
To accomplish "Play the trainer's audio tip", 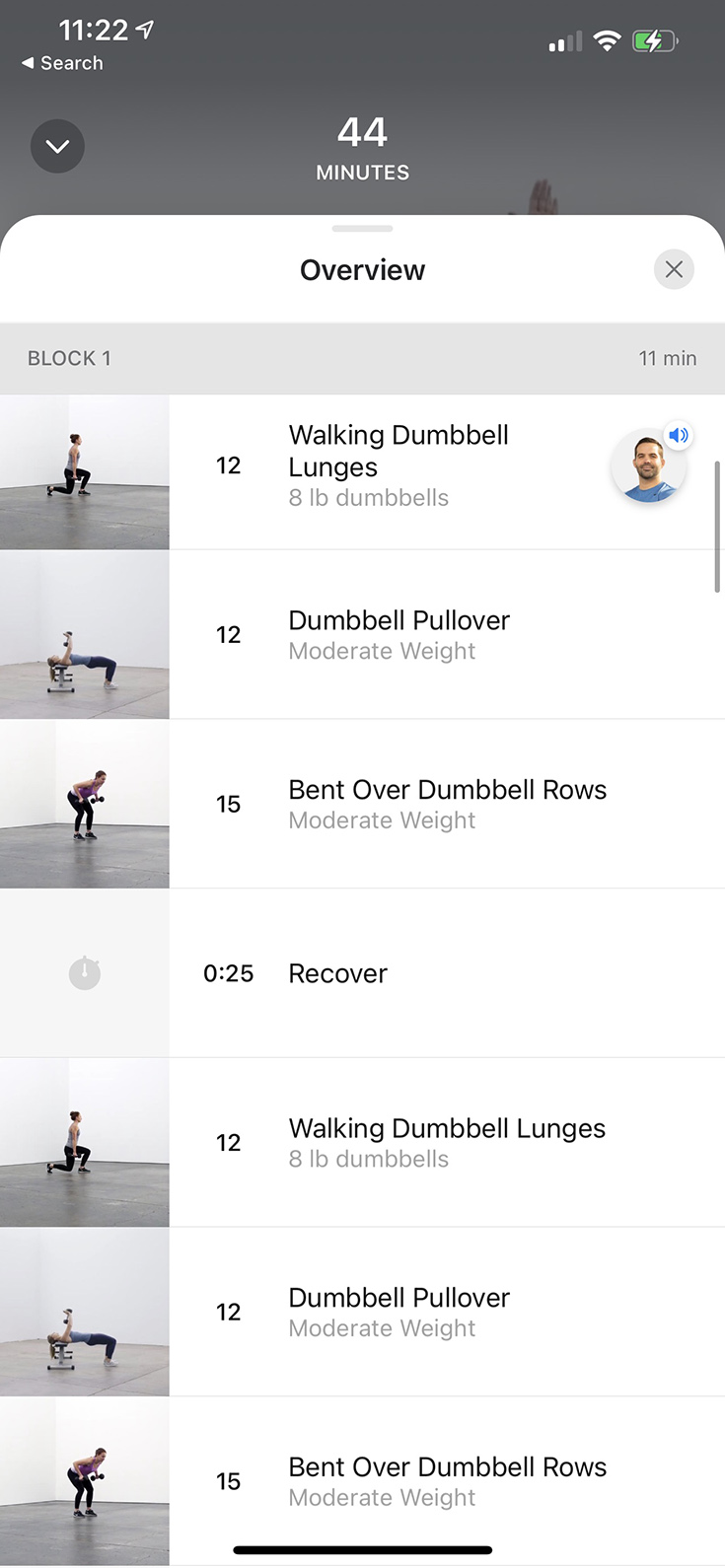I will (649, 467).
